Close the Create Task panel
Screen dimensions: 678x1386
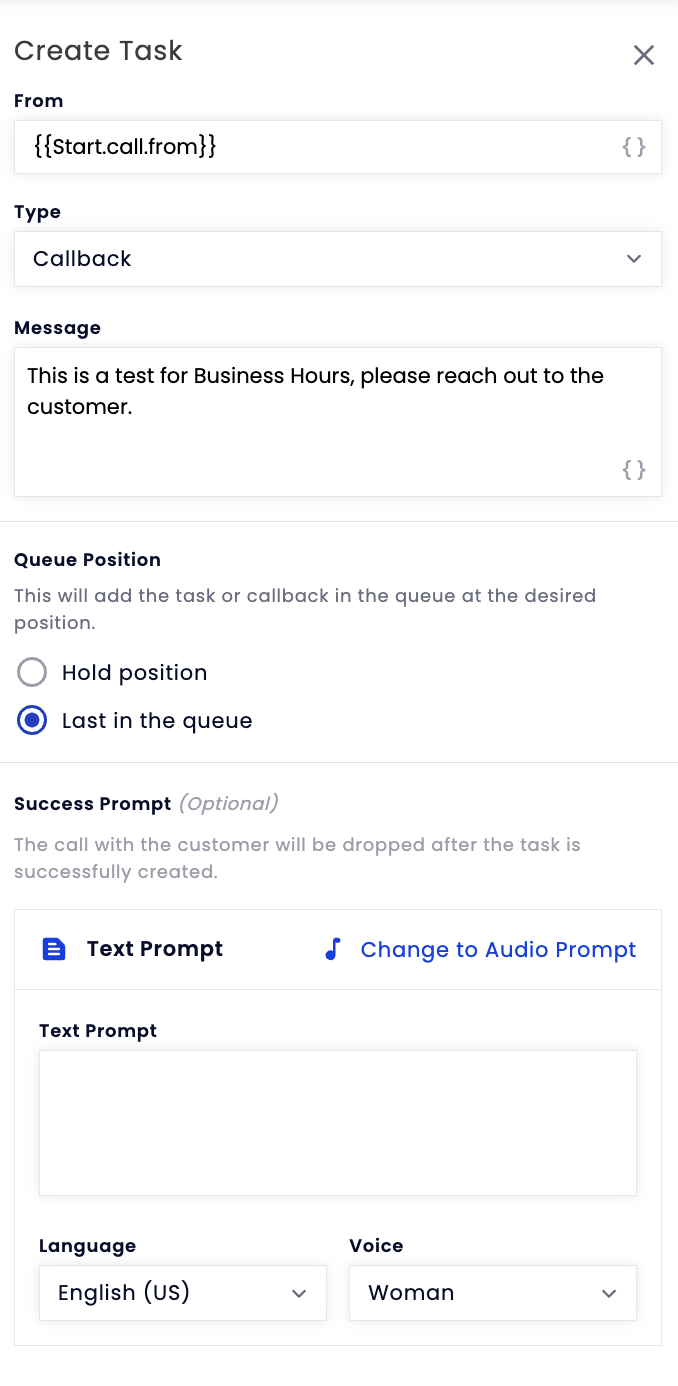pos(644,55)
